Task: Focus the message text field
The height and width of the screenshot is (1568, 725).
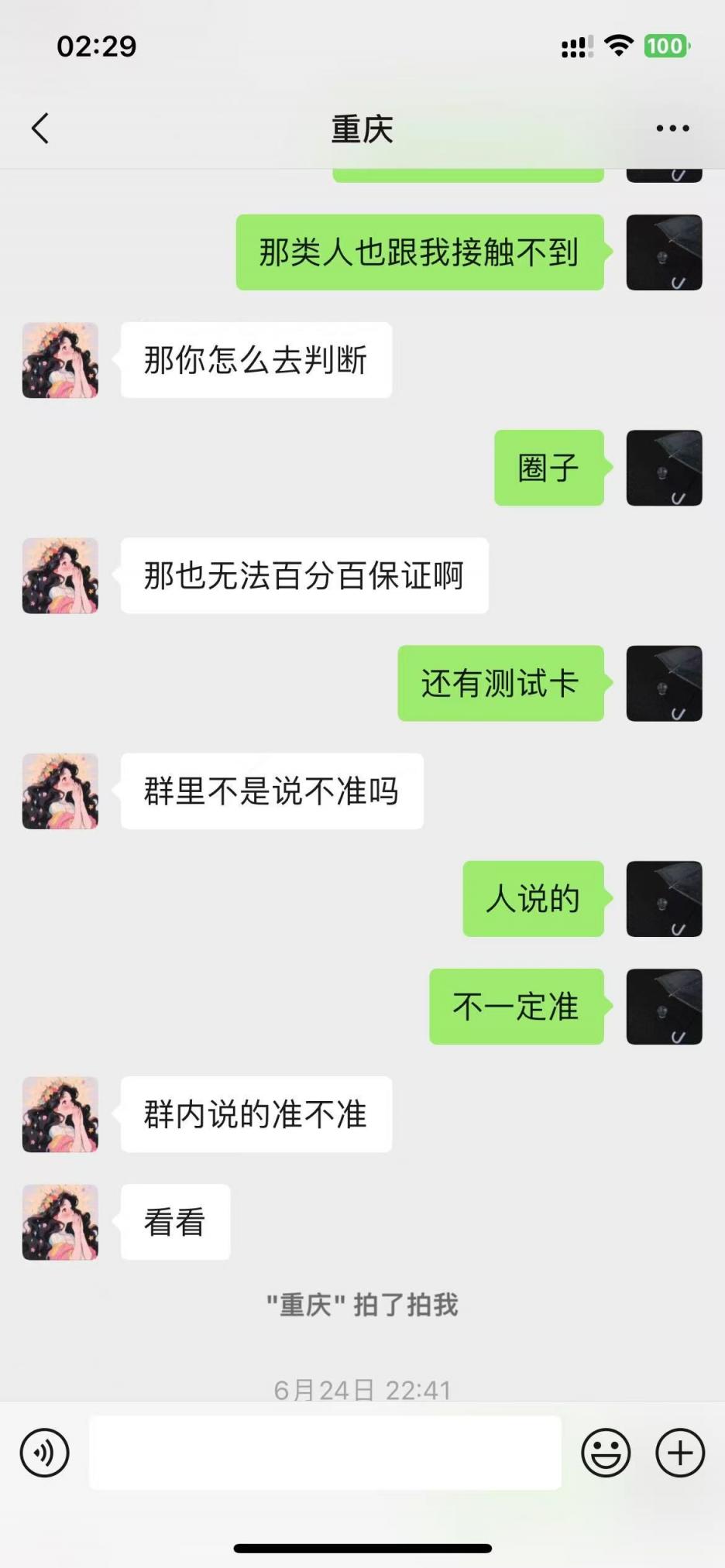Action: pyautogui.click(x=325, y=1453)
